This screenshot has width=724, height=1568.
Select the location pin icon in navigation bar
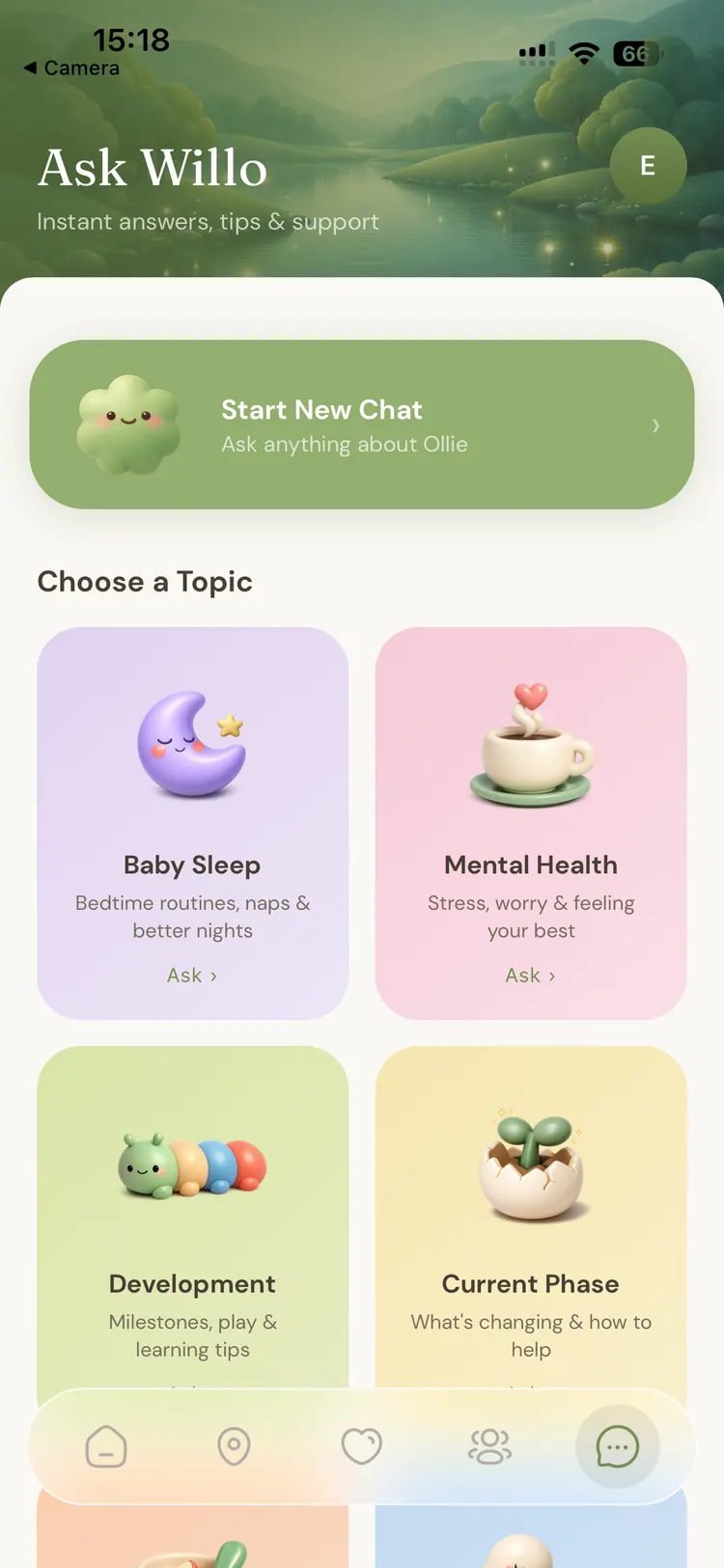234,1445
